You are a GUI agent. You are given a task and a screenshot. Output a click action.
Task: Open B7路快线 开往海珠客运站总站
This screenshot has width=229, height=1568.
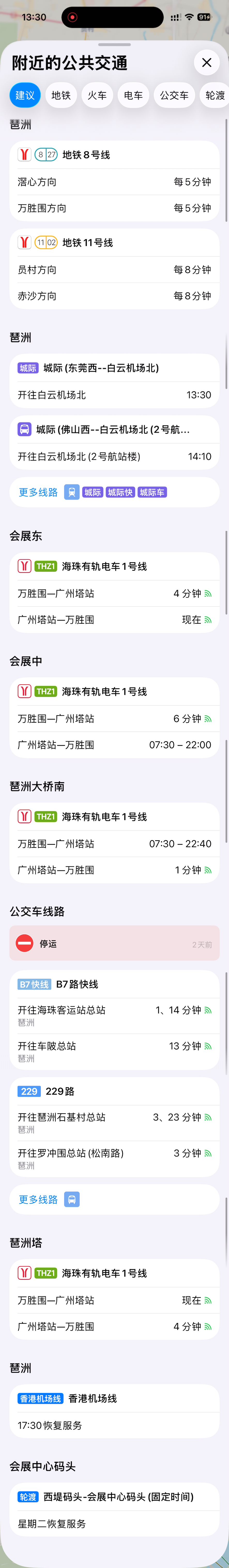(x=114, y=1015)
